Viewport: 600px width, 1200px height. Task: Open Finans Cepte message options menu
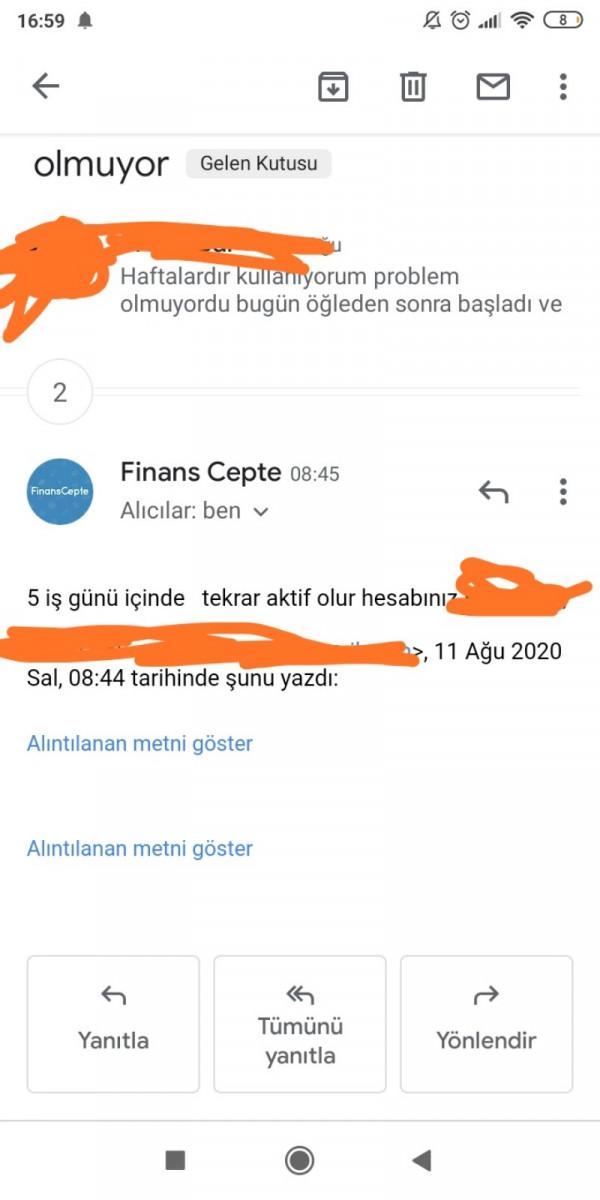(563, 491)
